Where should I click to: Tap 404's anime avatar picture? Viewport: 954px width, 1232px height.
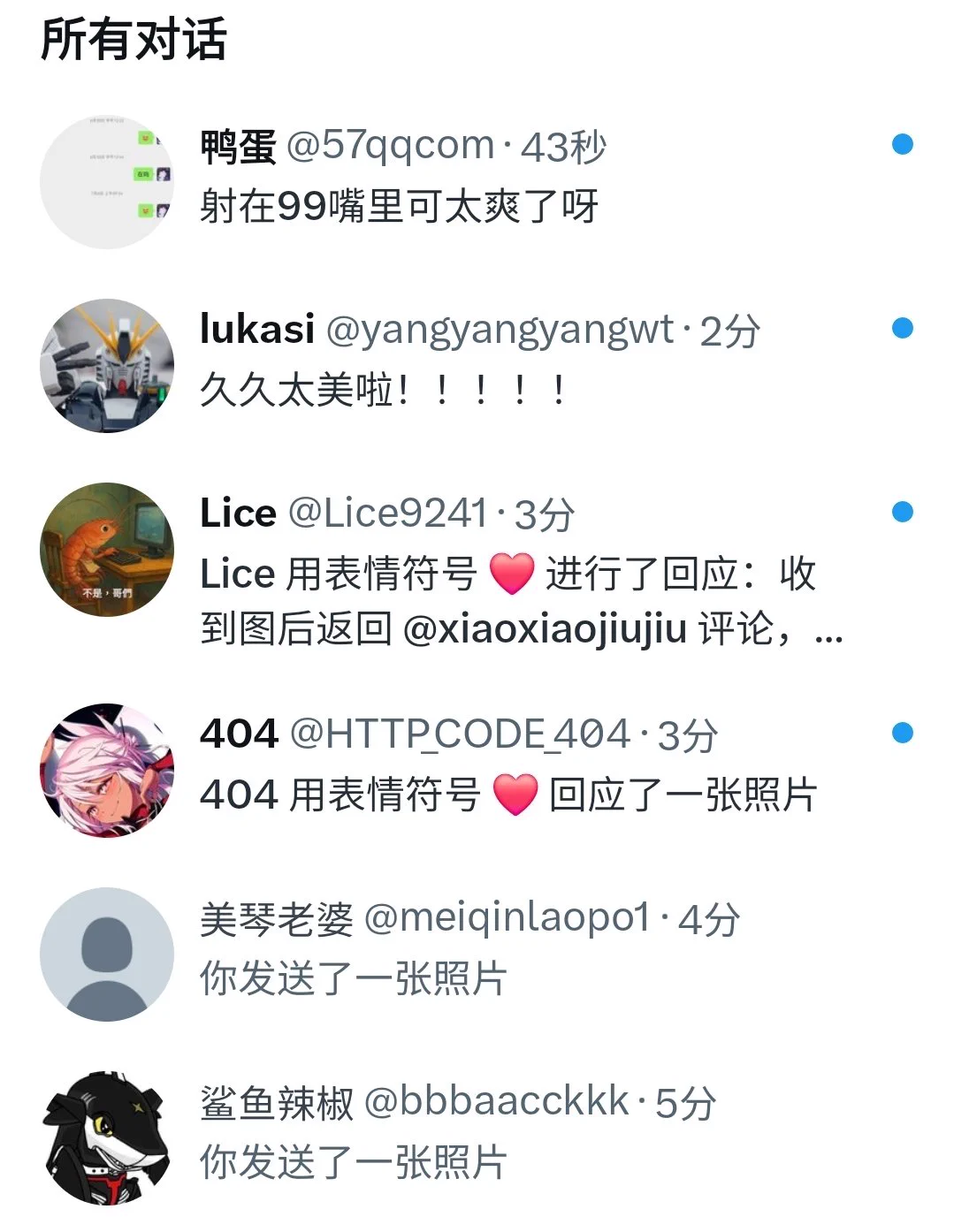pos(107,771)
